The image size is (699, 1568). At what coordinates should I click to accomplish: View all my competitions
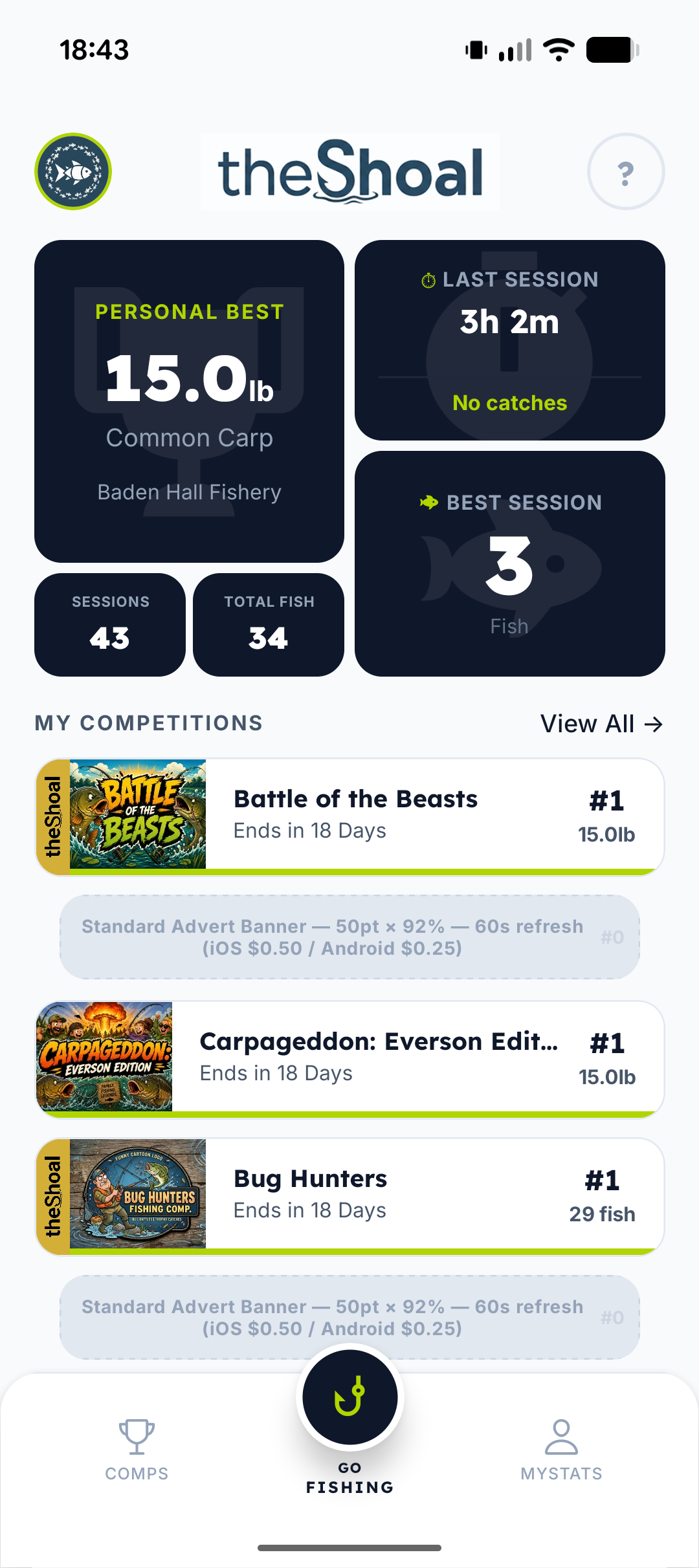click(601, 724)
